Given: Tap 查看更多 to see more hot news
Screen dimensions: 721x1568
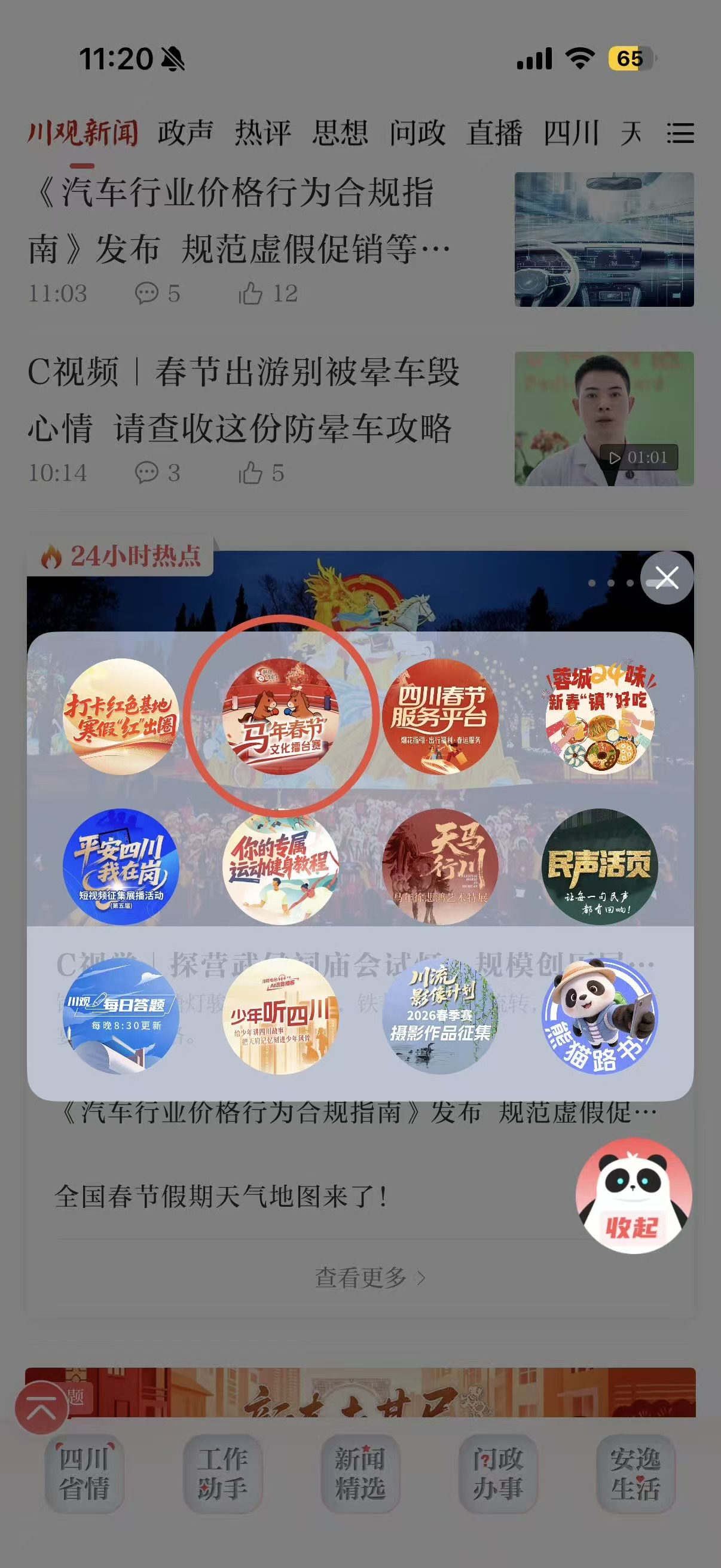Looking at the screenshot, I should 369,1277.
